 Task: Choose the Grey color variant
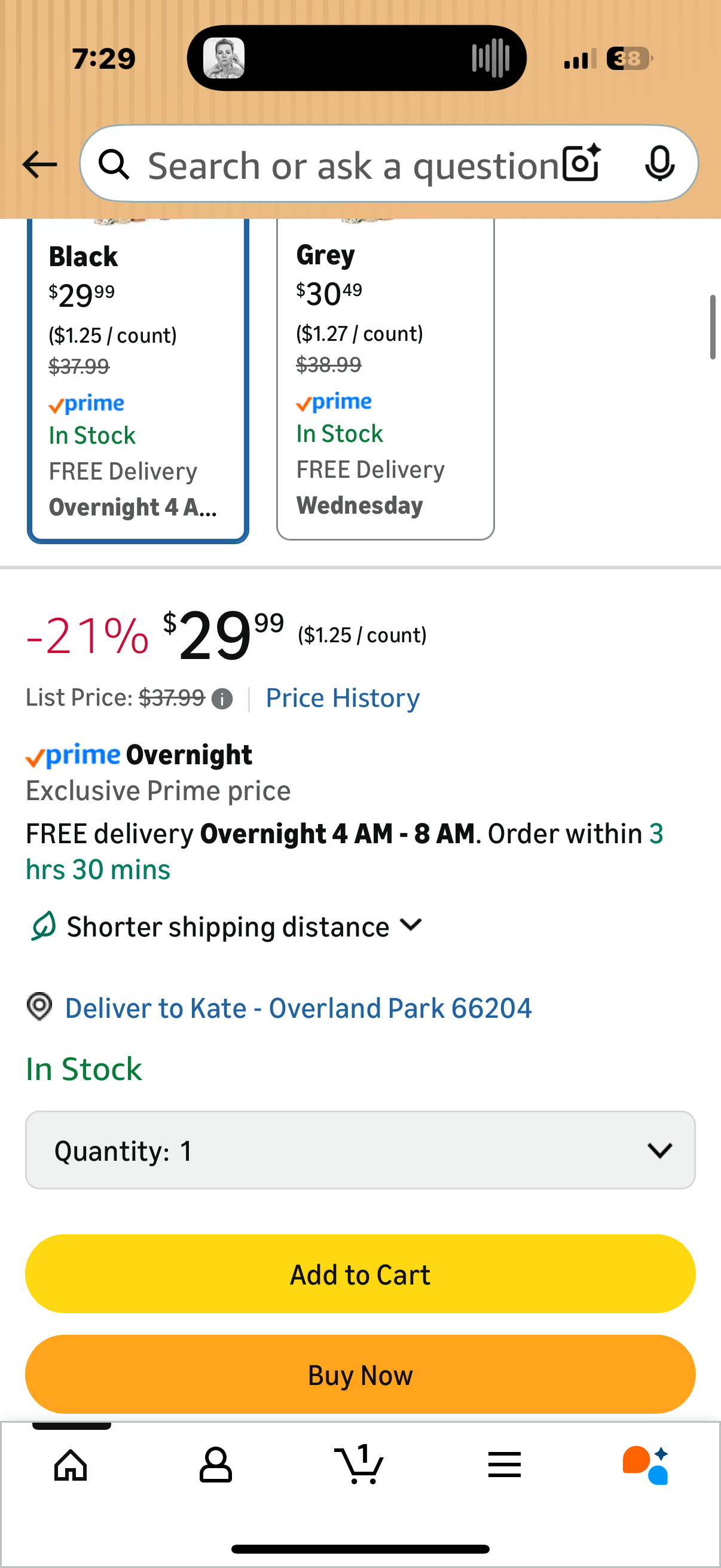tap(385, 380)
